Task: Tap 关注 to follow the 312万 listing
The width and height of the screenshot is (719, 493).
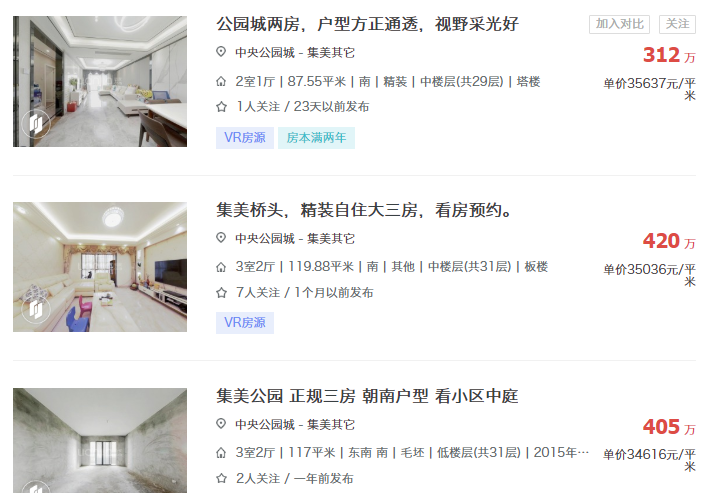Action: (677, 24)
